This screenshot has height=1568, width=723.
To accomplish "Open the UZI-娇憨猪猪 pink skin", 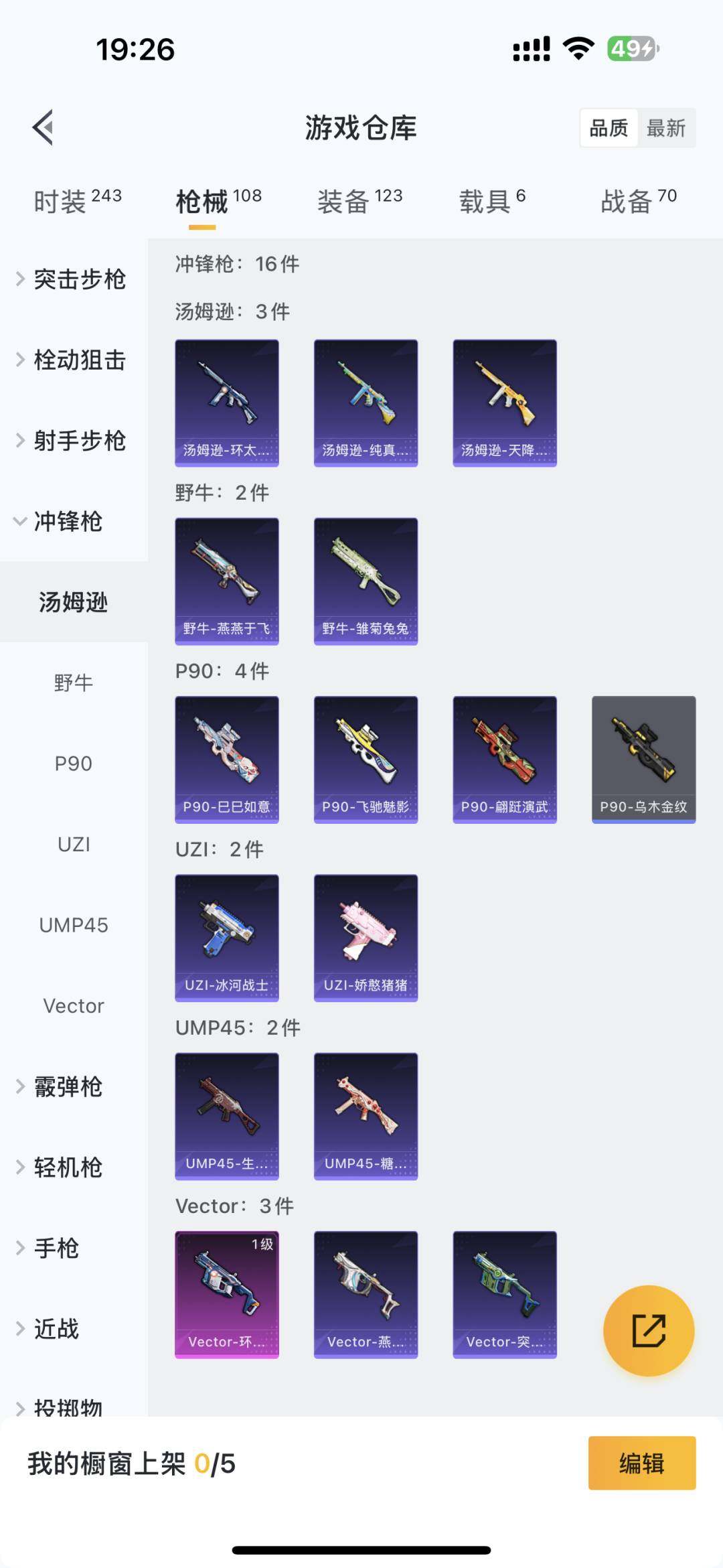I will click(x=365, y=937).
